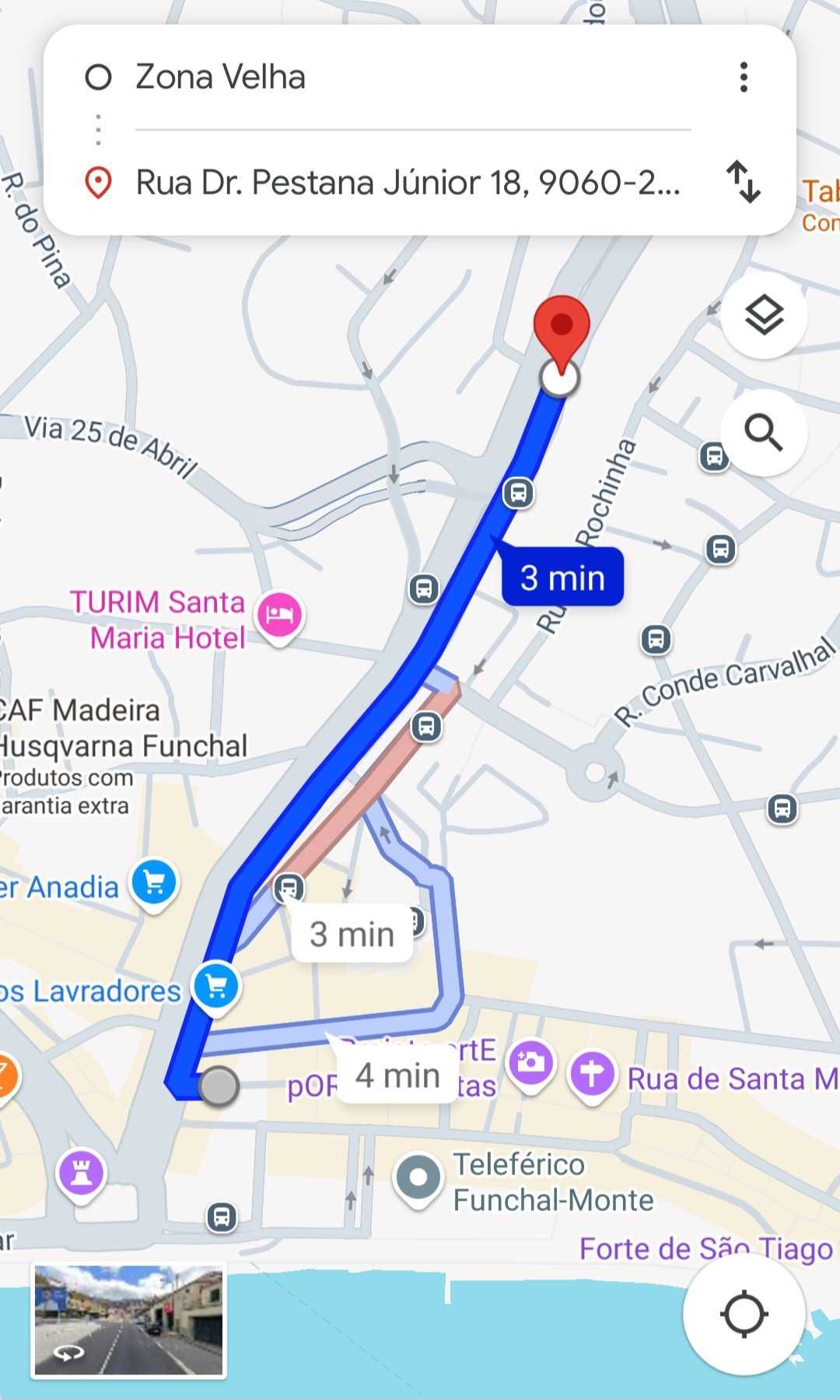
Task: Open the Street View thumbnail
Action: (129, 1321)
